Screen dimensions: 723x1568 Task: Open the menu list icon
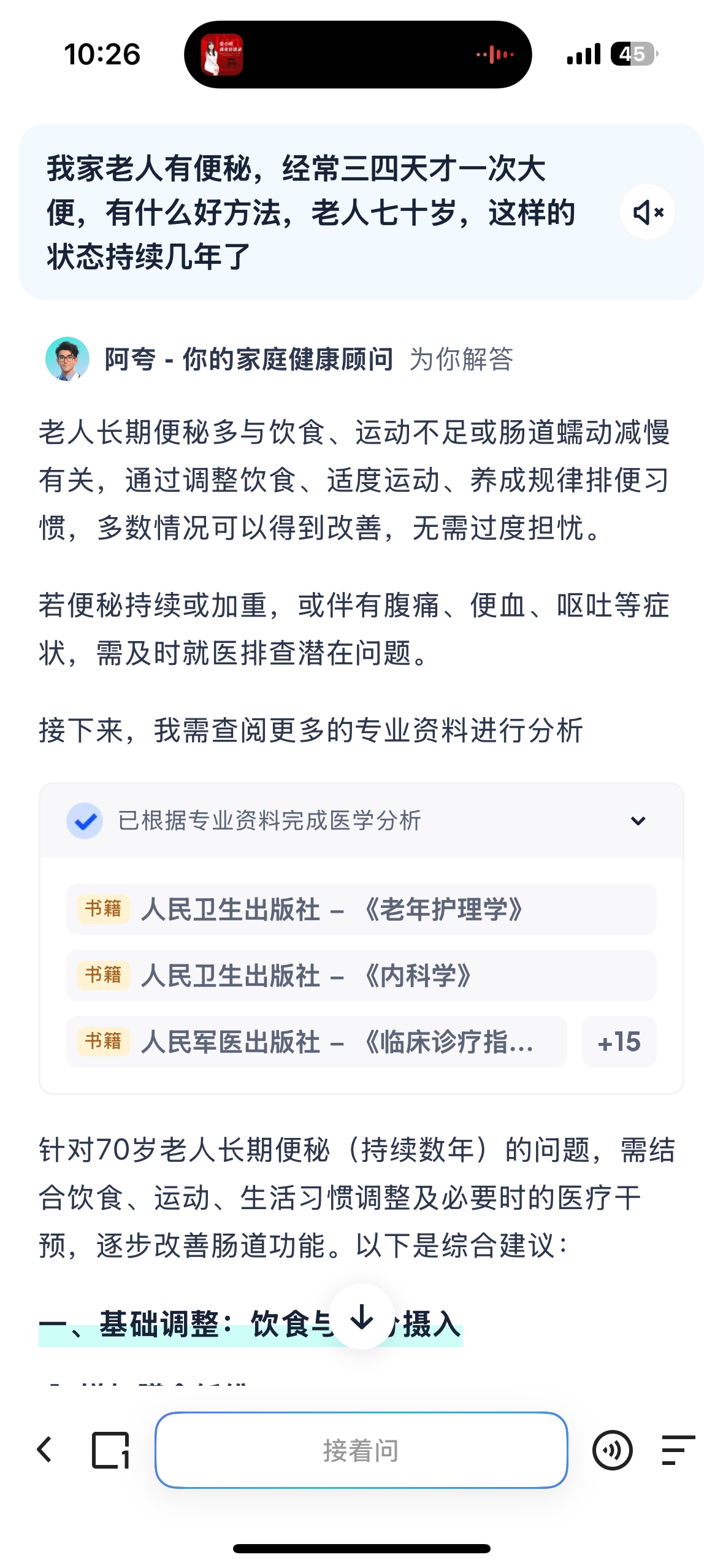point(679,1450)
